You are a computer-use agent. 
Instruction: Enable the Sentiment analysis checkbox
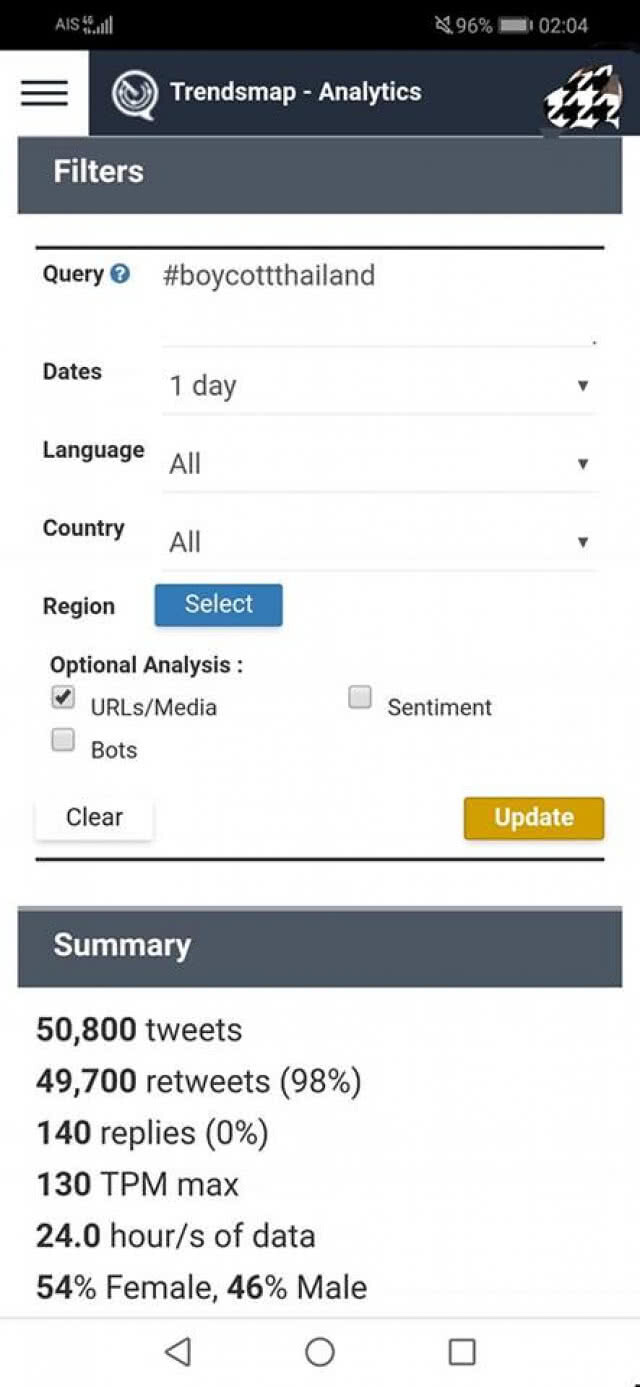360,697
